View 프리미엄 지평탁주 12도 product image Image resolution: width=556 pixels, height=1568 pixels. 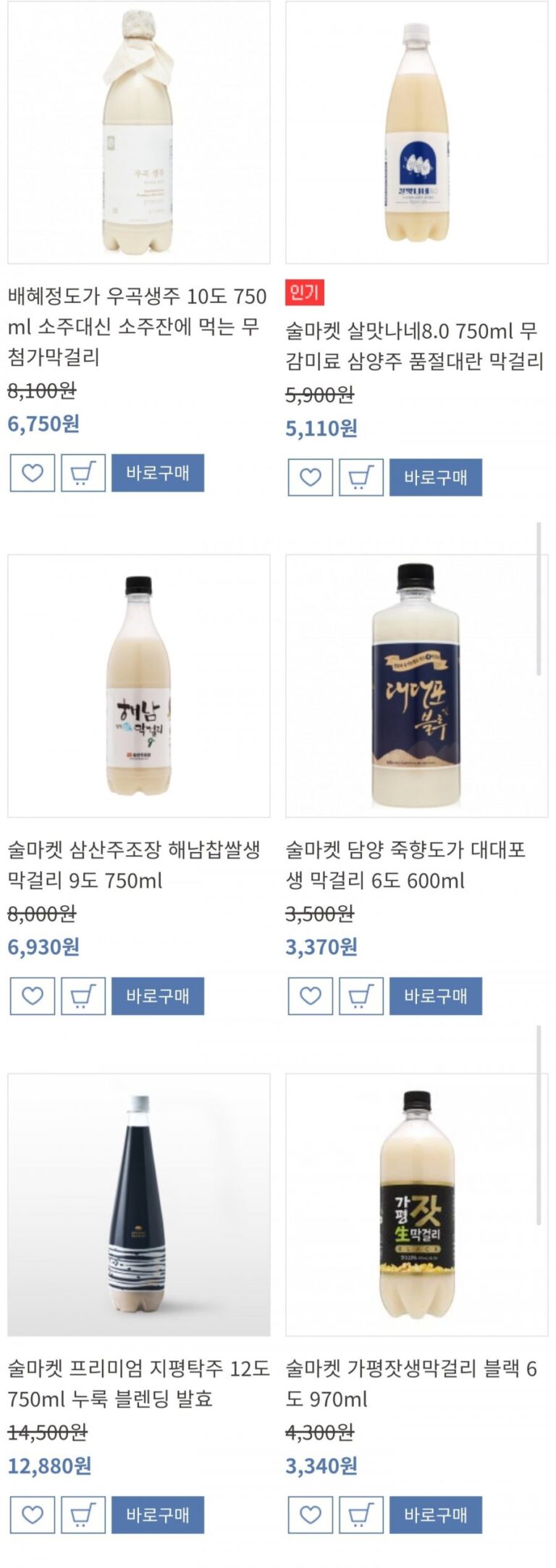[x=139, y=1204]
